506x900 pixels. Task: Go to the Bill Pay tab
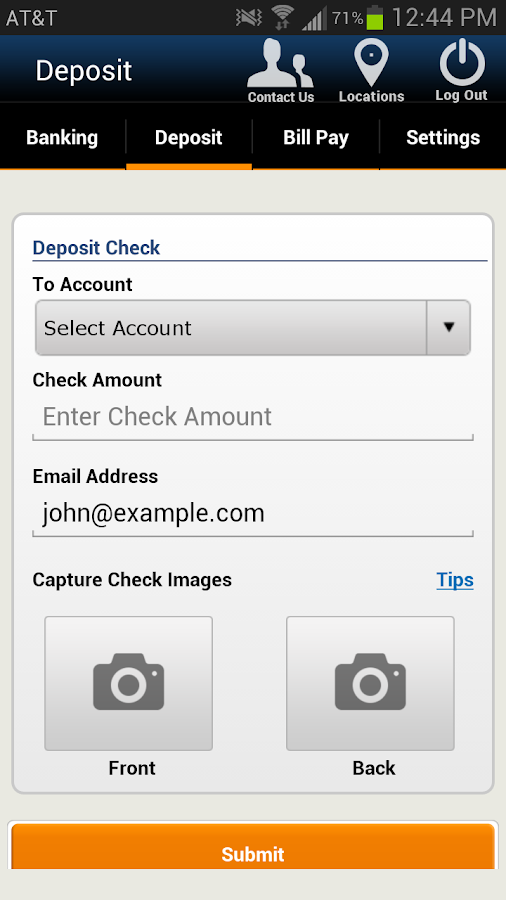pos(316,138)
